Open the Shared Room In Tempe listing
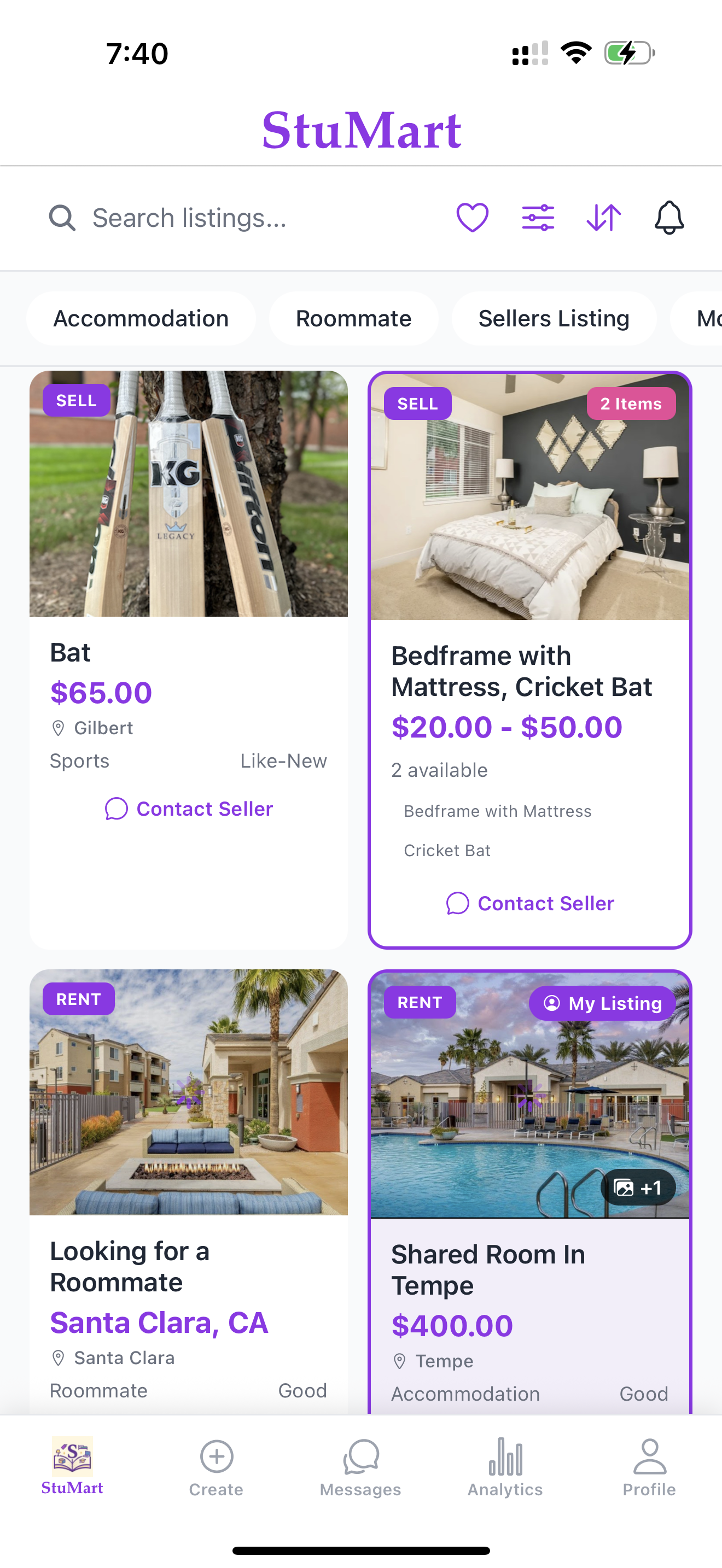722x1568 pixels. point(488,1269)
